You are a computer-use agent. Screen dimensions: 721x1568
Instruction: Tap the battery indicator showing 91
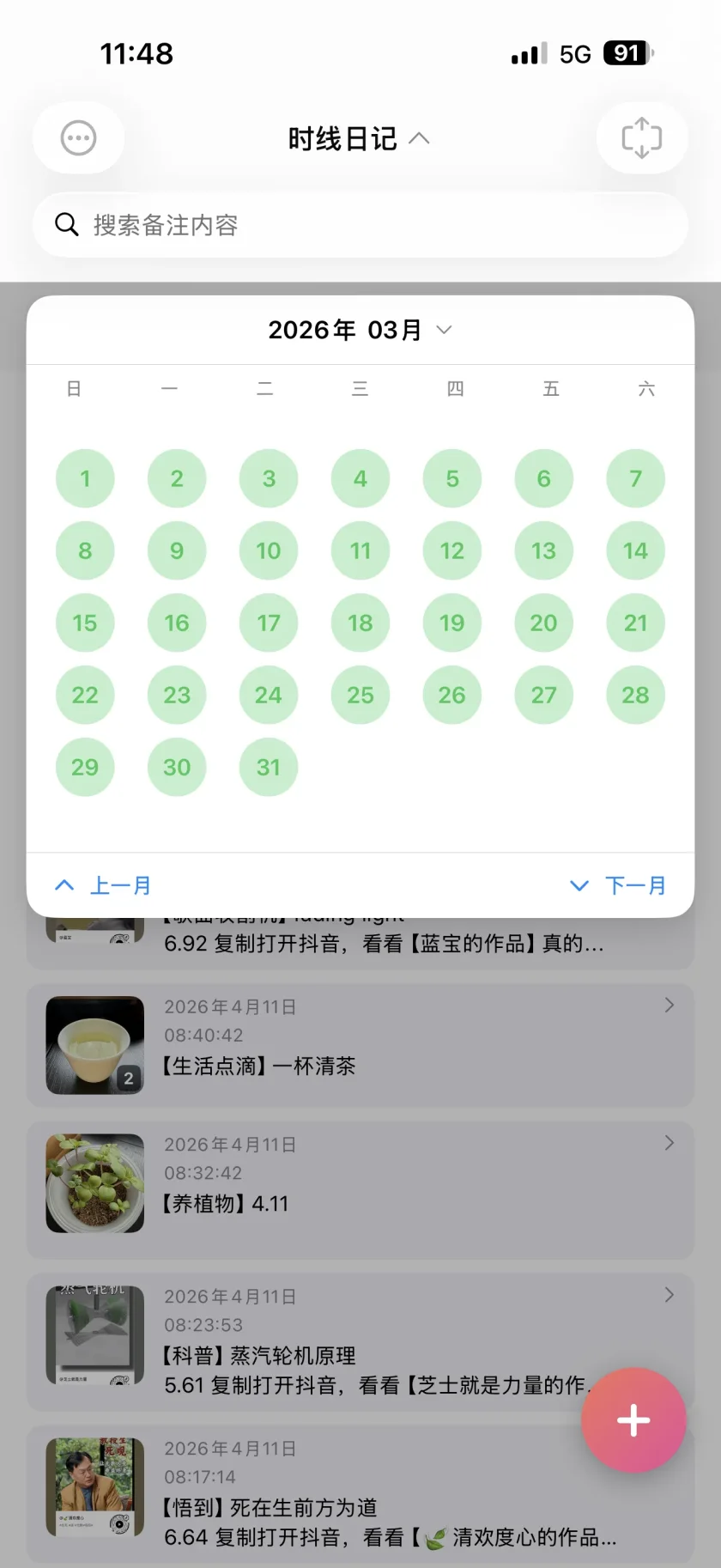pyautogui.click(x=624, y=52)
